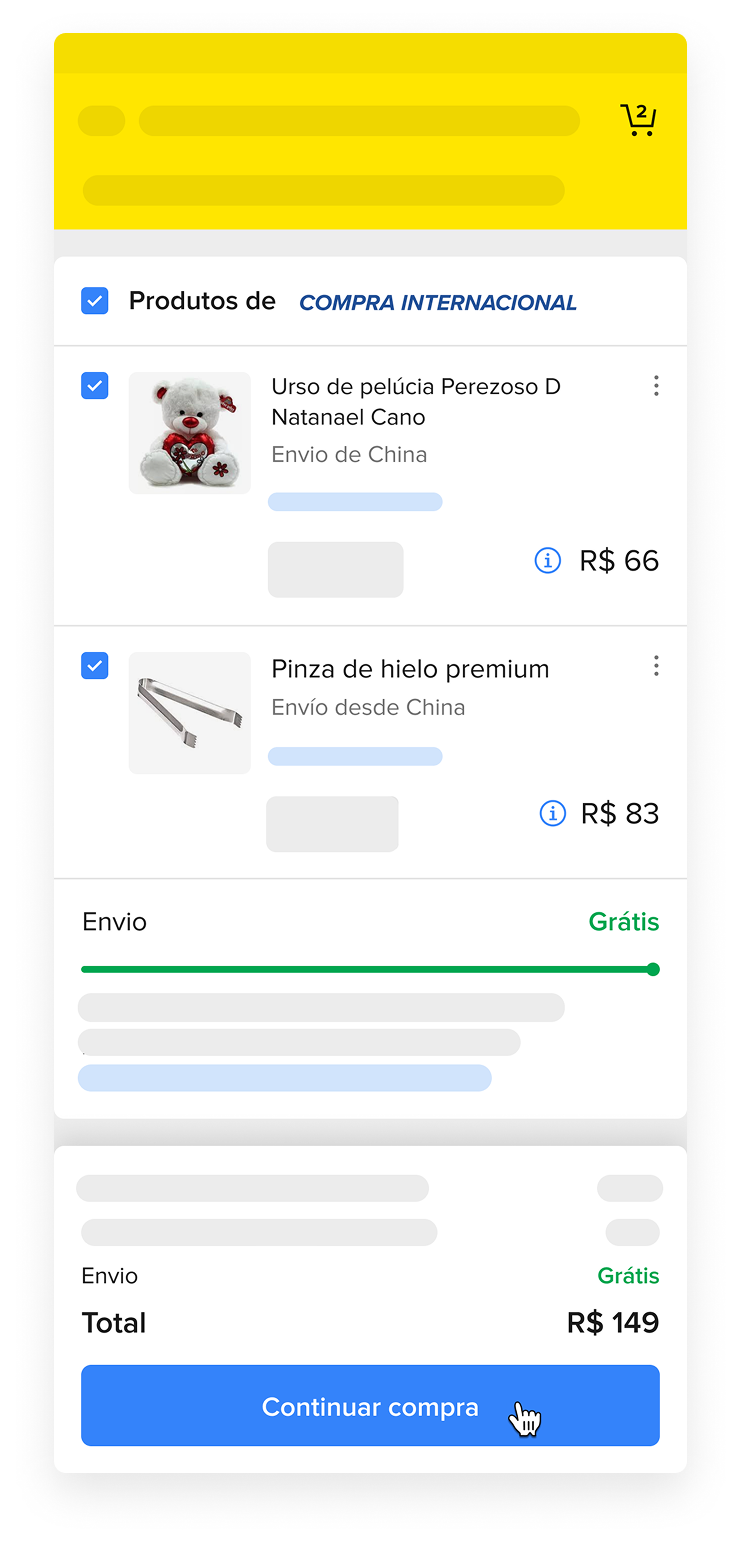Viewport: 741px width, 1554px height.
Task: Tap Continuar compra button
Action: tap(370, 1406)
